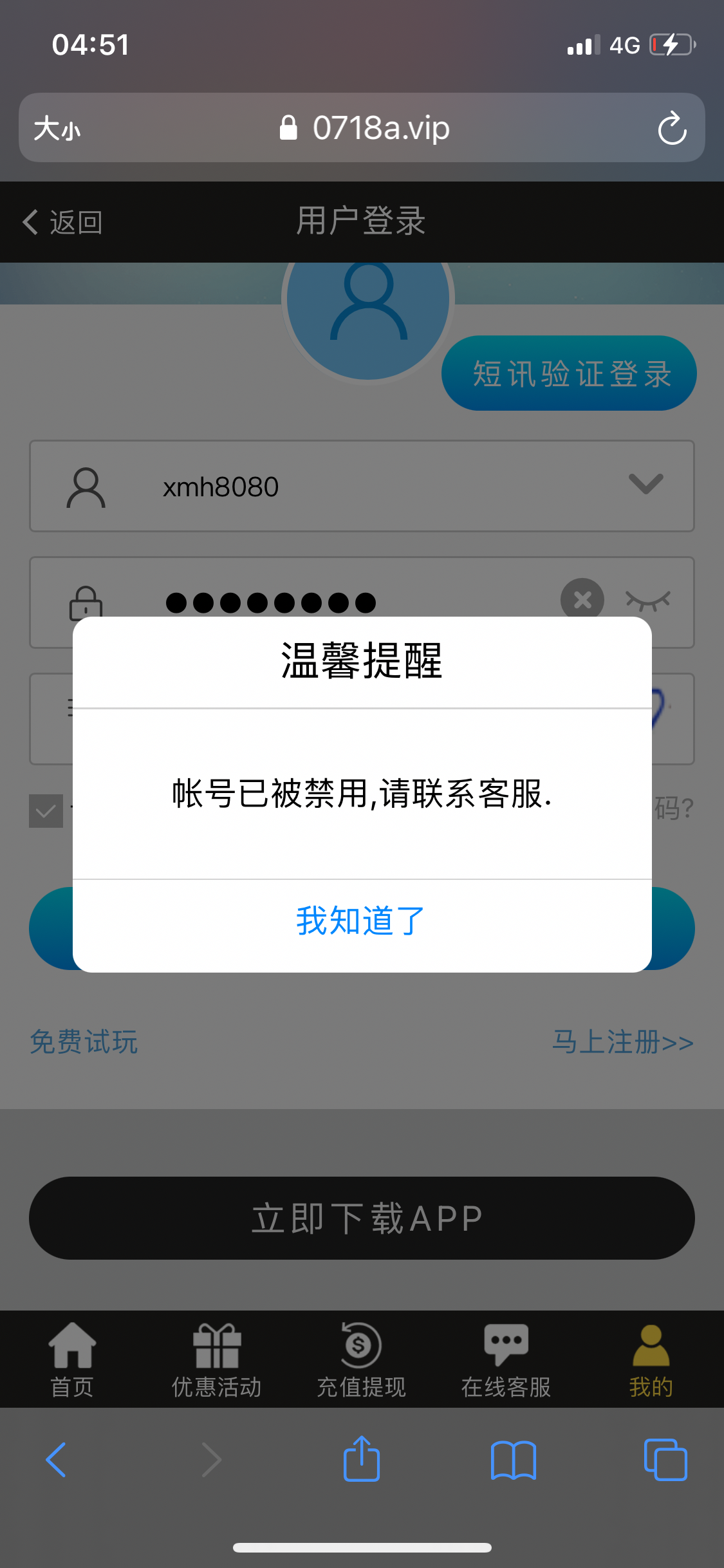
Task: Go to the 充值提现 tab
Action: [x=361, y=1359]
